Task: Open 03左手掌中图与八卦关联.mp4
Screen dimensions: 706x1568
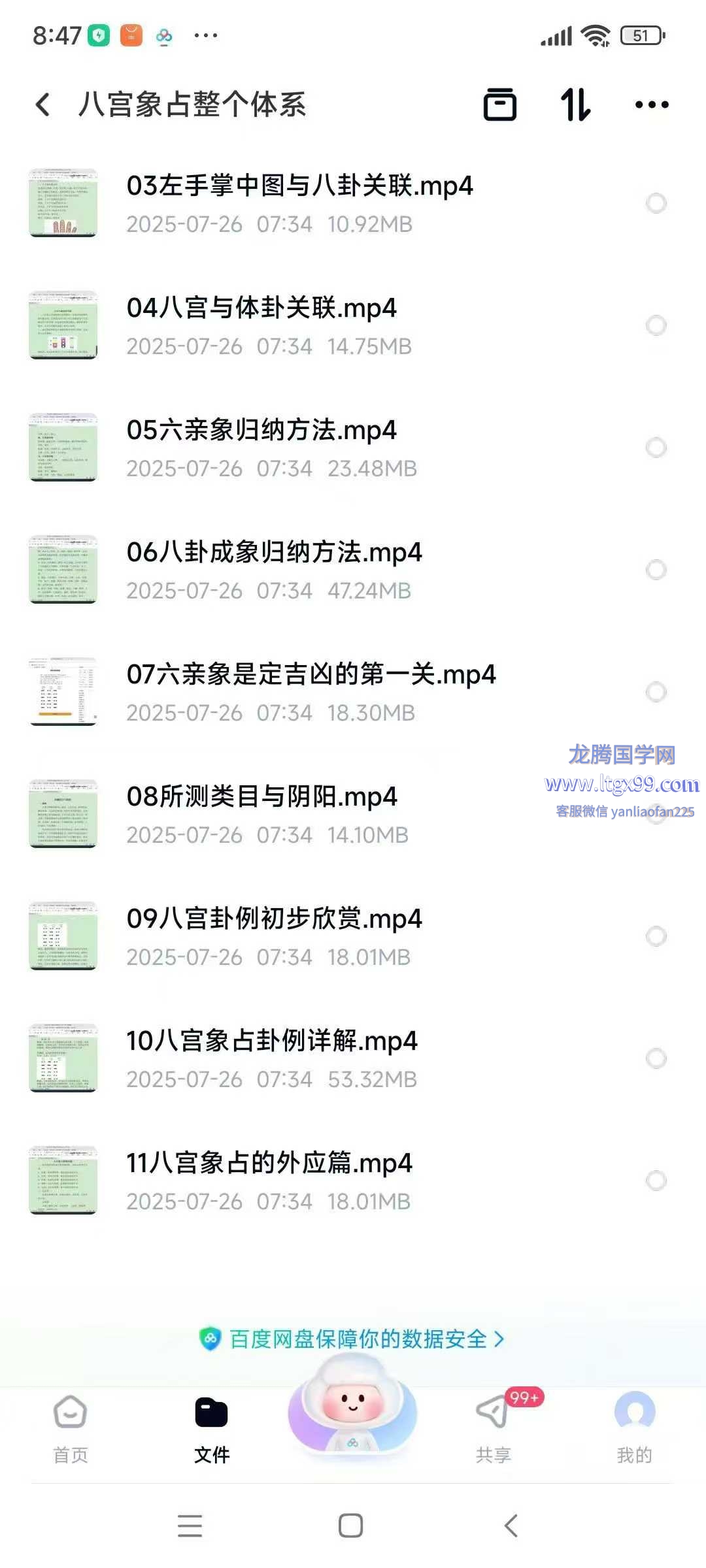Action: [x=299, y=186]
